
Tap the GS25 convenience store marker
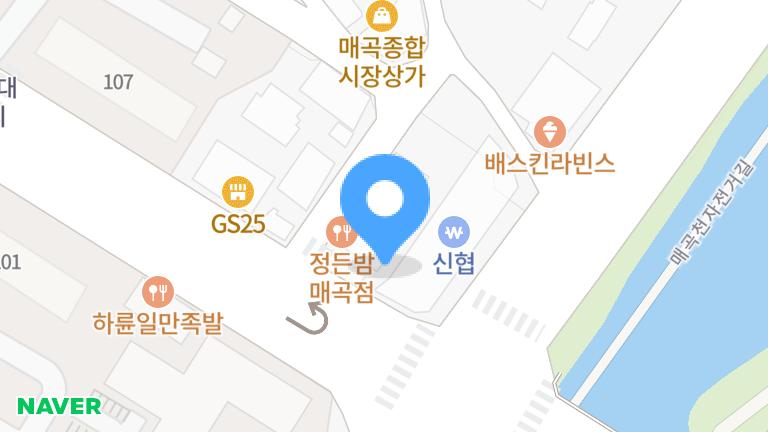coord(237,191)
